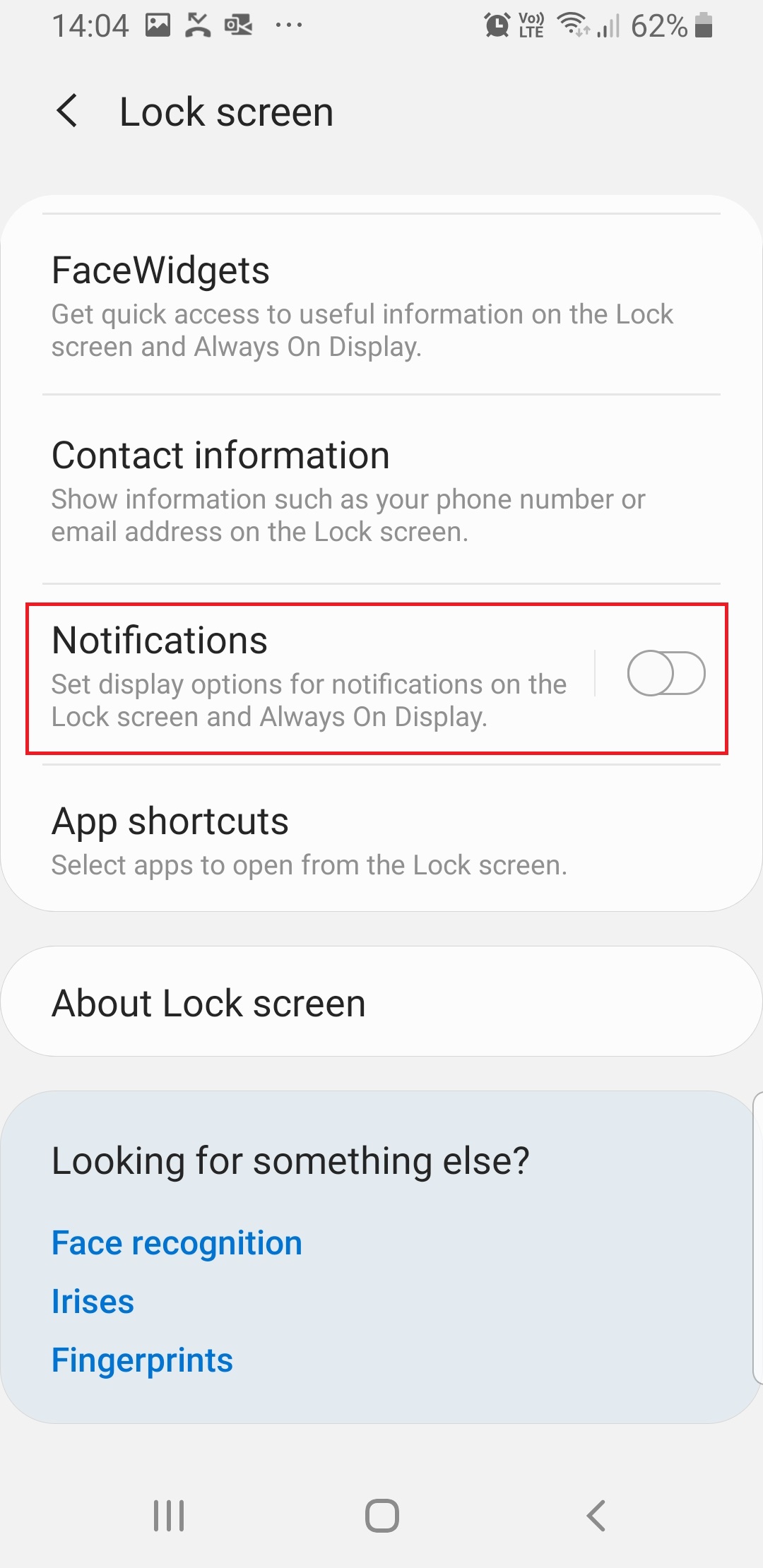Tap the system home button

point(381,1516)
